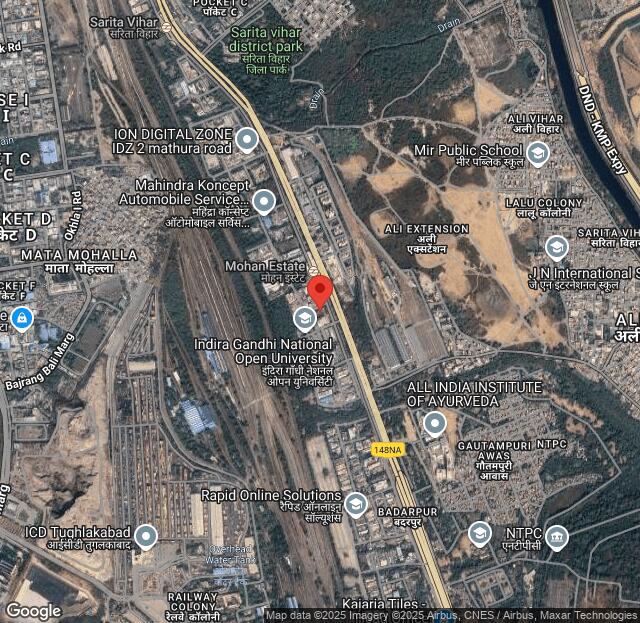Select the Mir Public School marker
The width and height of the screenshot is (640, 623).
(538, 153)
